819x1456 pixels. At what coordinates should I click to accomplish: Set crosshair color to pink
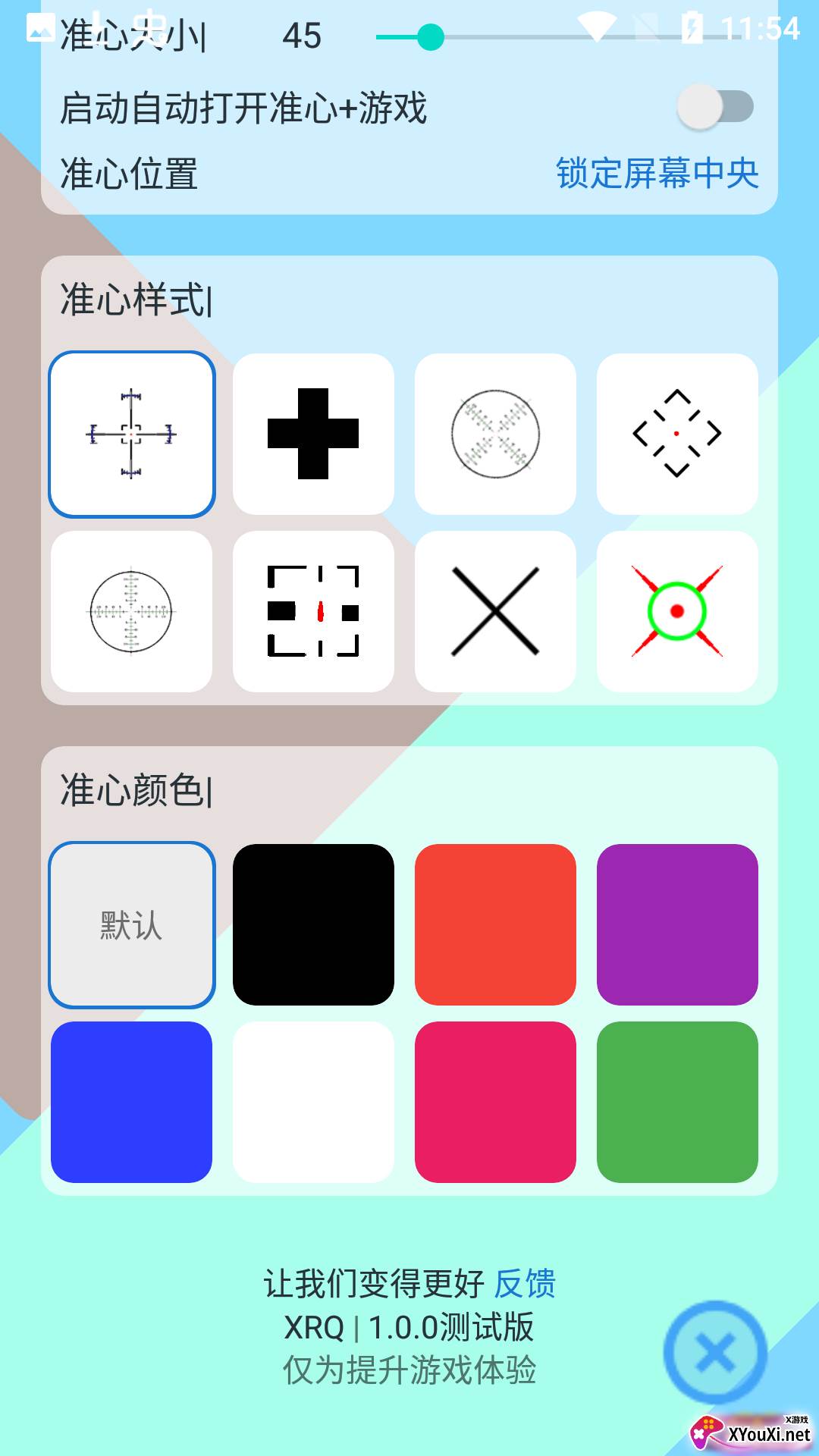click(x=495, y=1102)
